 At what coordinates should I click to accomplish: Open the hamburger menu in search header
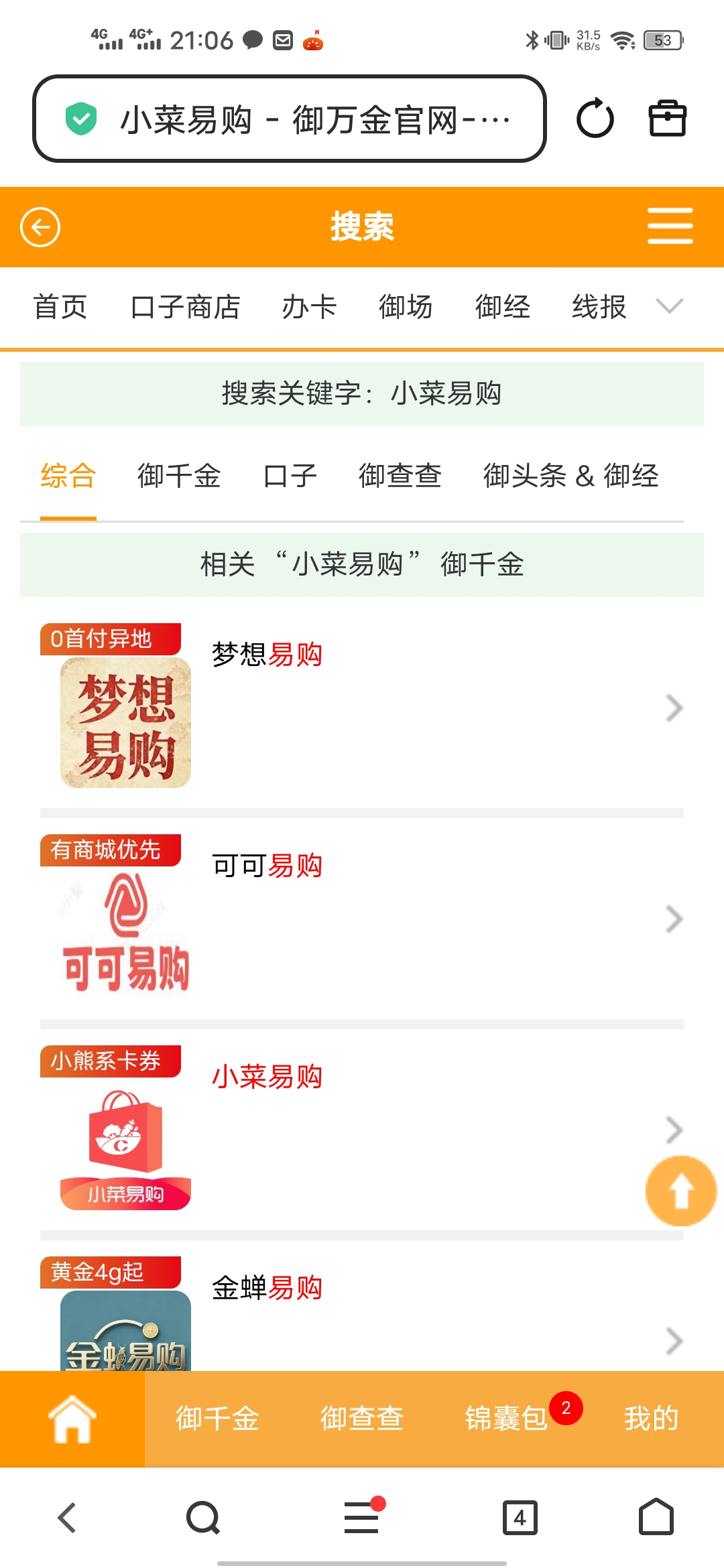point(670,226)
